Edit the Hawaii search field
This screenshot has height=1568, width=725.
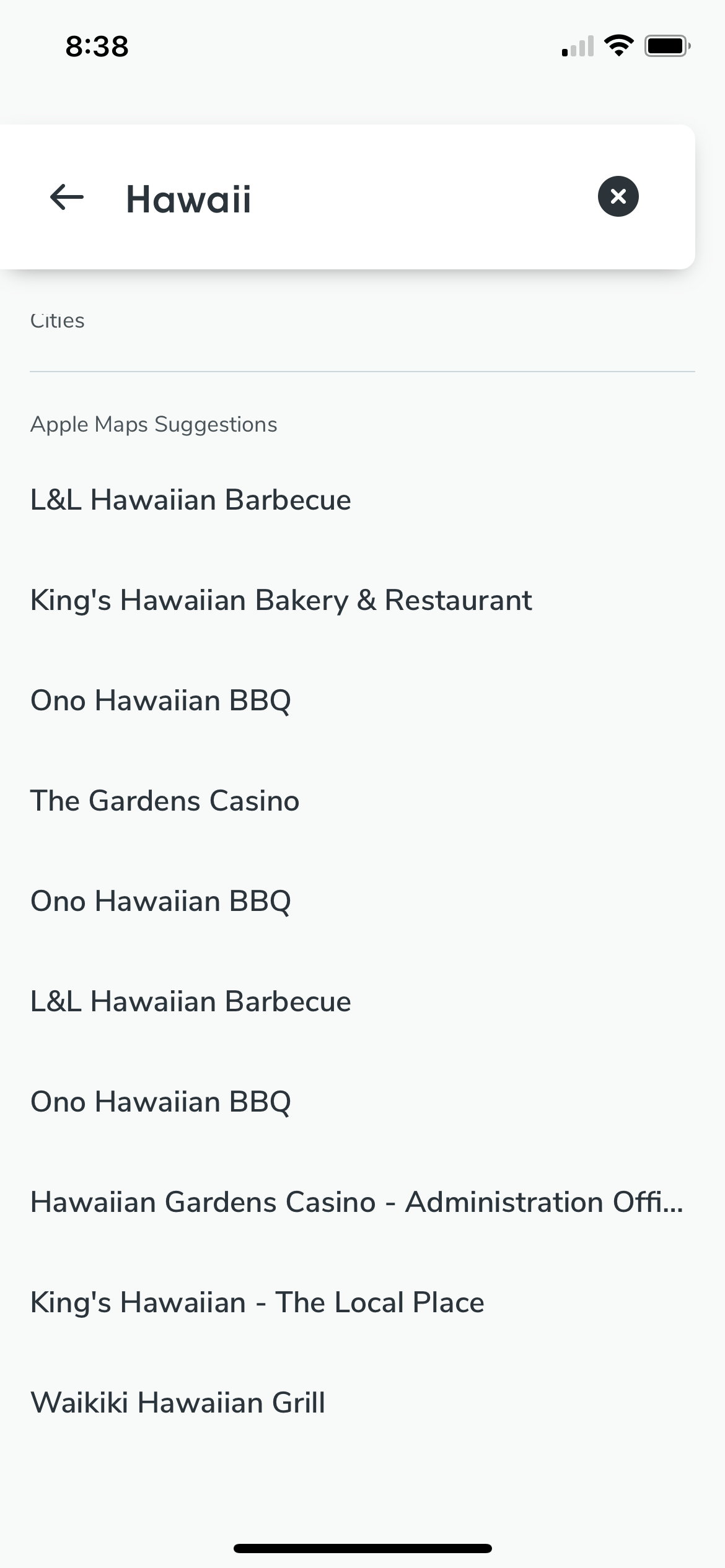[x=347, y=199]
